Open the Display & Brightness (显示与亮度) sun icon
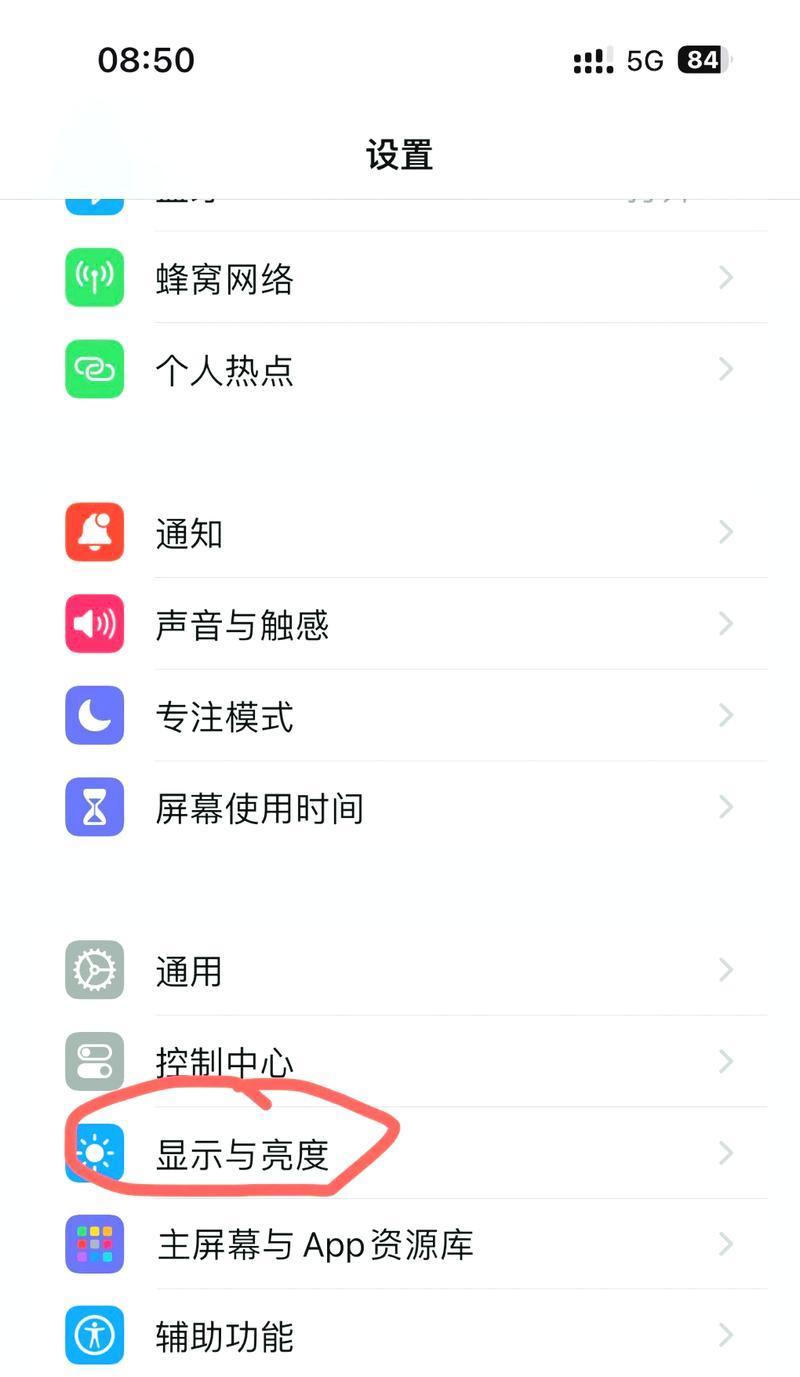800x1377 pixels. click(x=94, y=1152)
